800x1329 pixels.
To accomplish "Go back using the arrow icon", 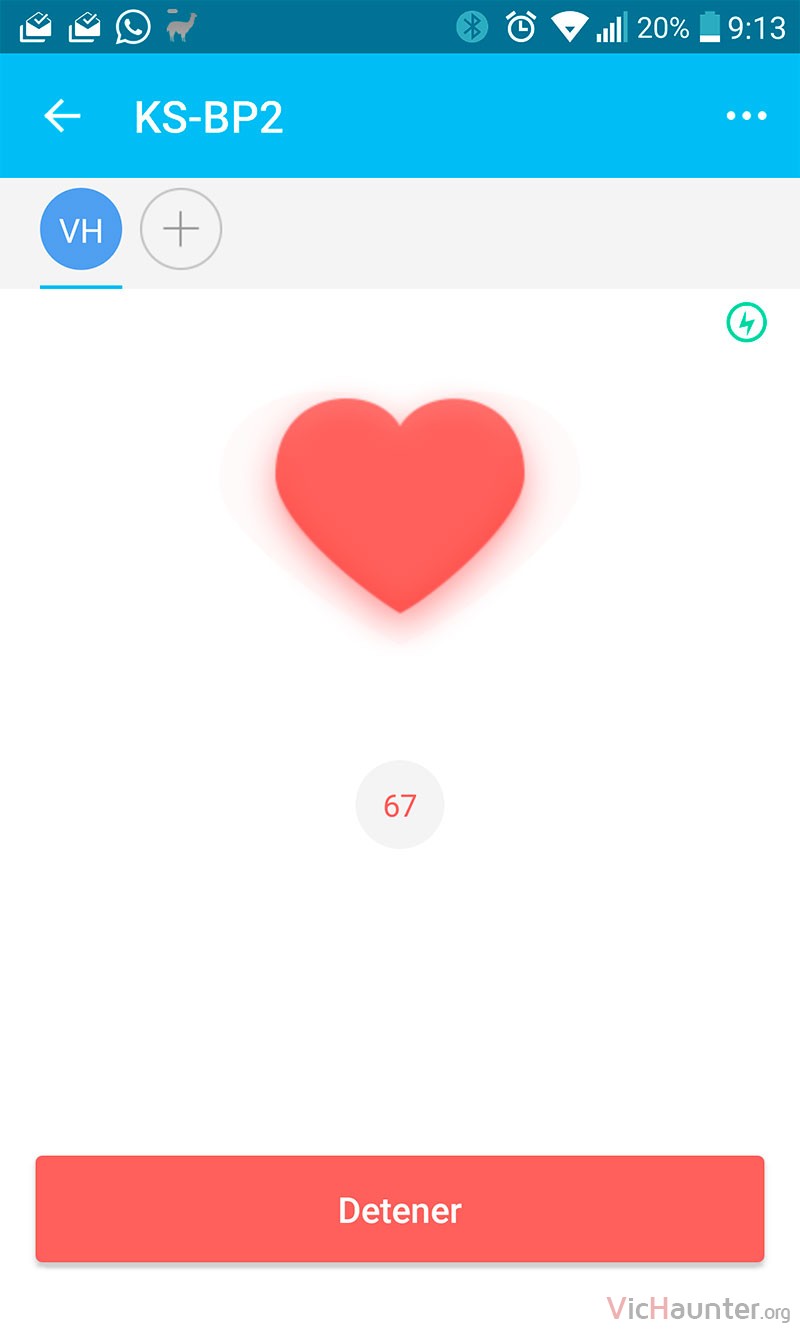I will tap(62, 116).
